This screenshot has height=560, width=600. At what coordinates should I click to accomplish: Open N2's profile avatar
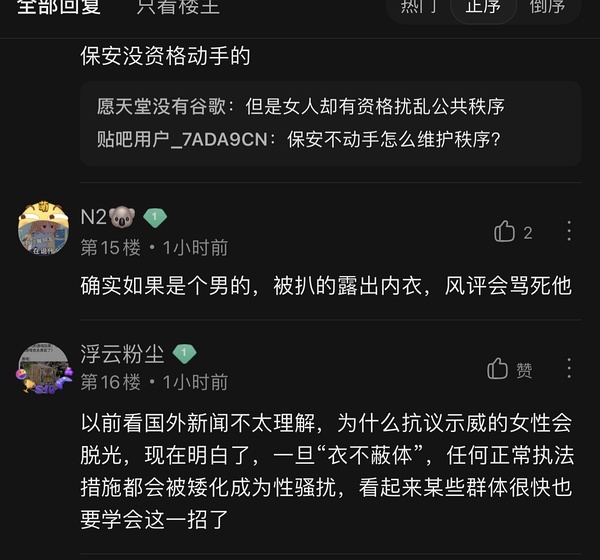pyautogui.click(x=43, y=229)
